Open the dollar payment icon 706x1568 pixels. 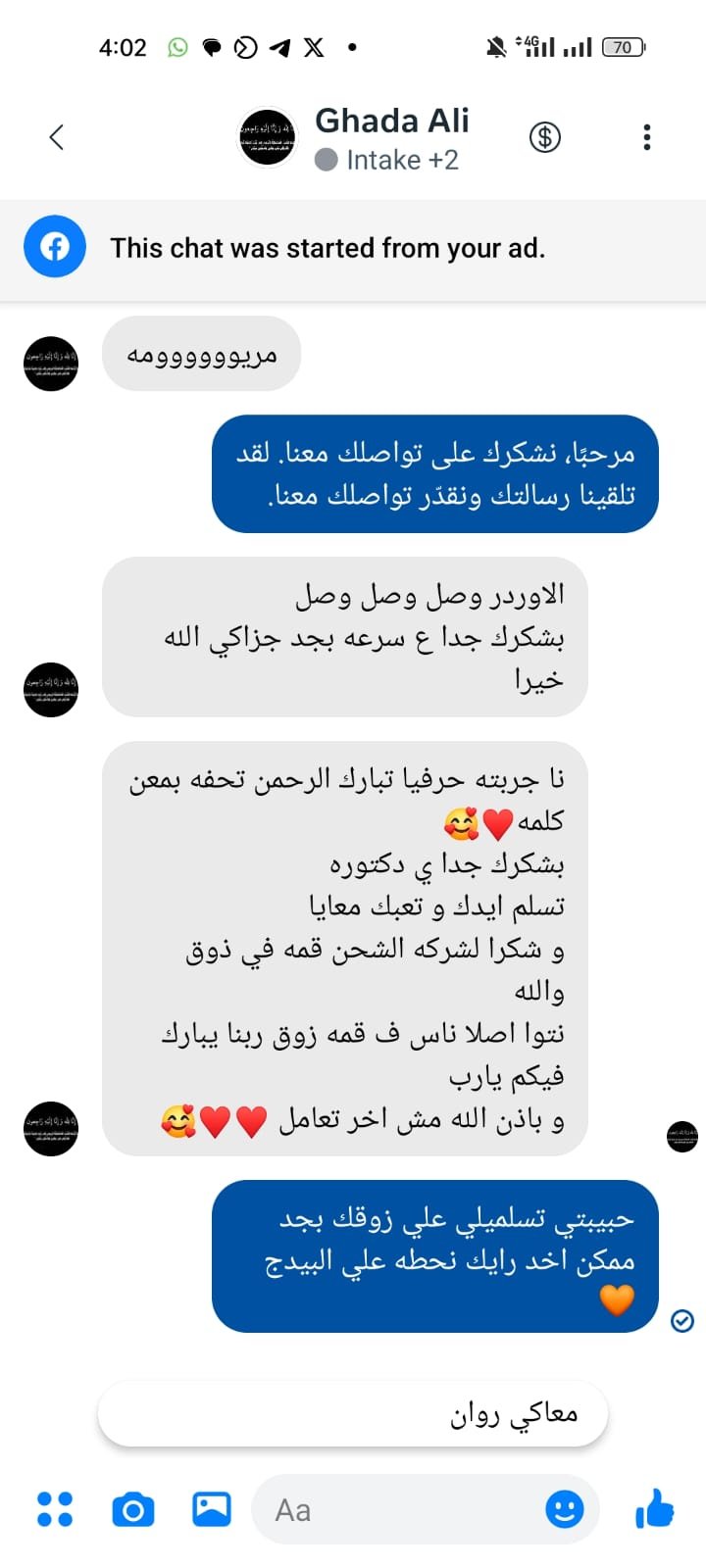(545, 137)
